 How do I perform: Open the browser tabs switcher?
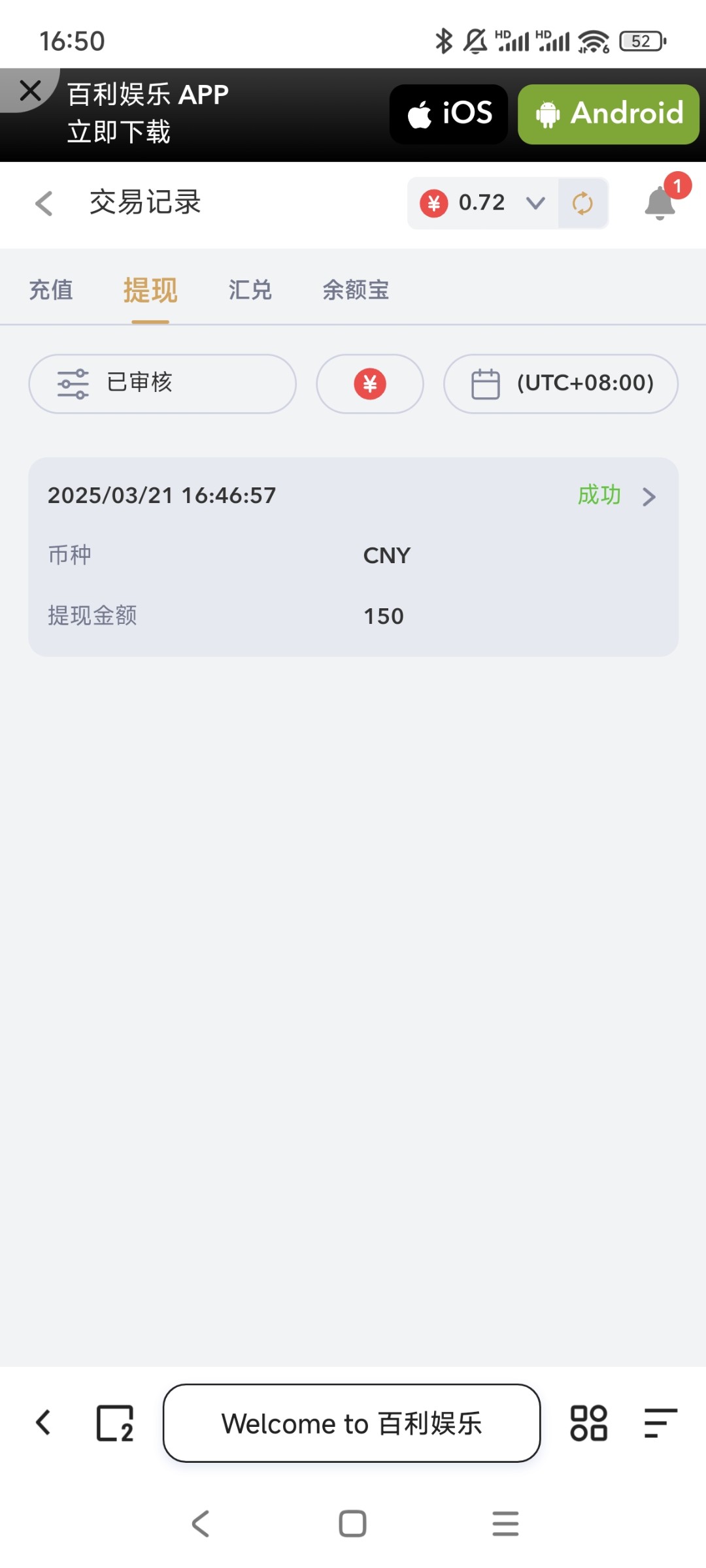coord(115,1422)
